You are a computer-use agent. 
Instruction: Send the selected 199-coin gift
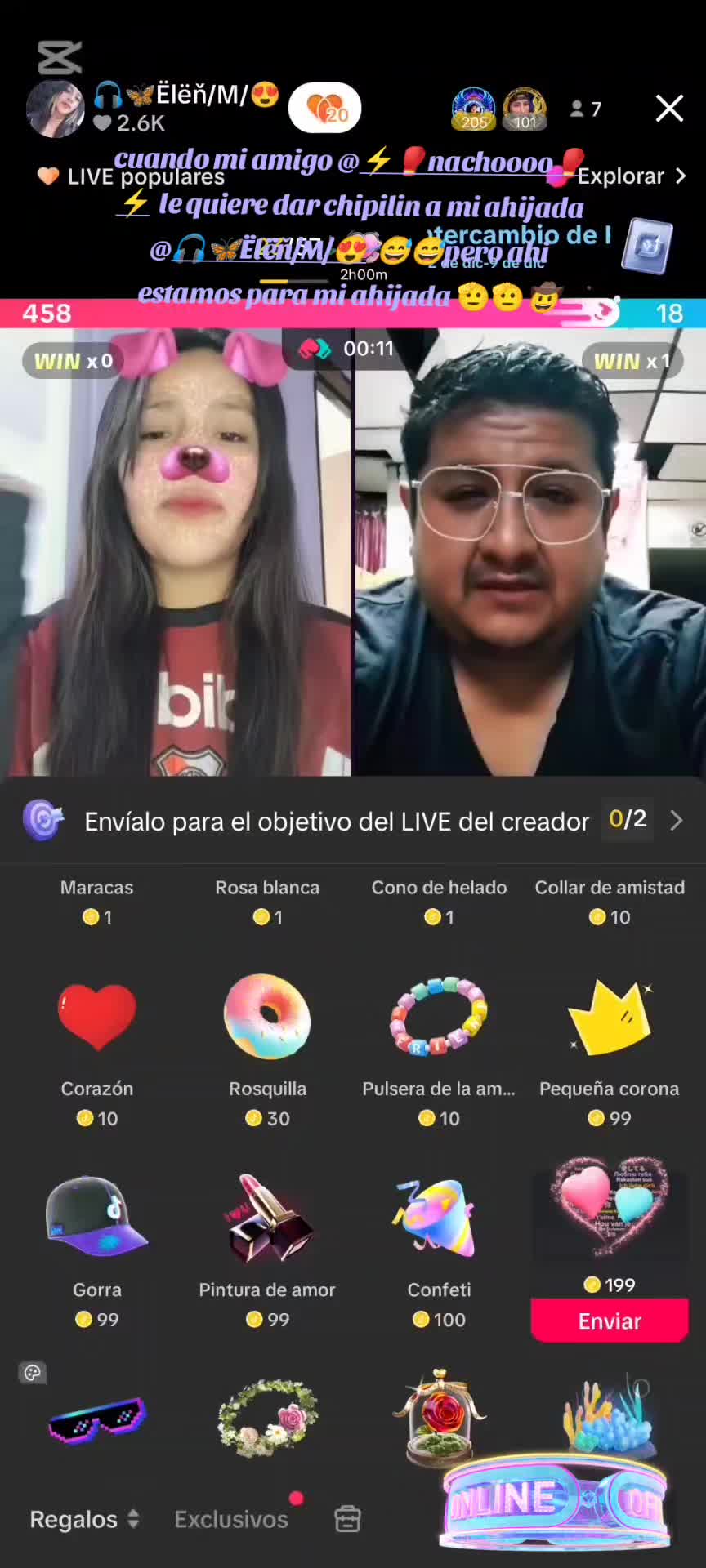pyautogui.click(x=610, y=1321)
